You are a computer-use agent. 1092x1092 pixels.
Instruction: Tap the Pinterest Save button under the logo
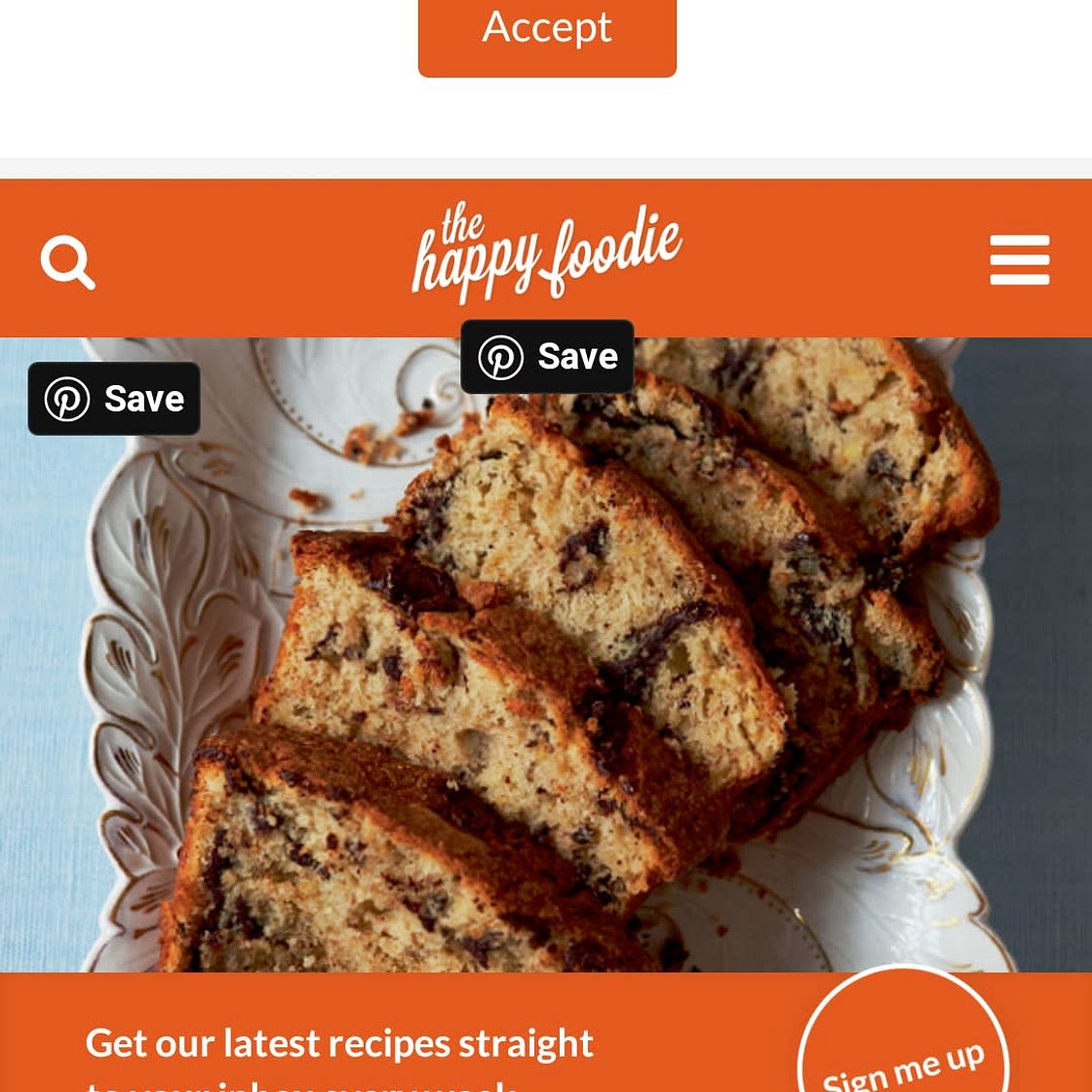click(x=547, y=357)
